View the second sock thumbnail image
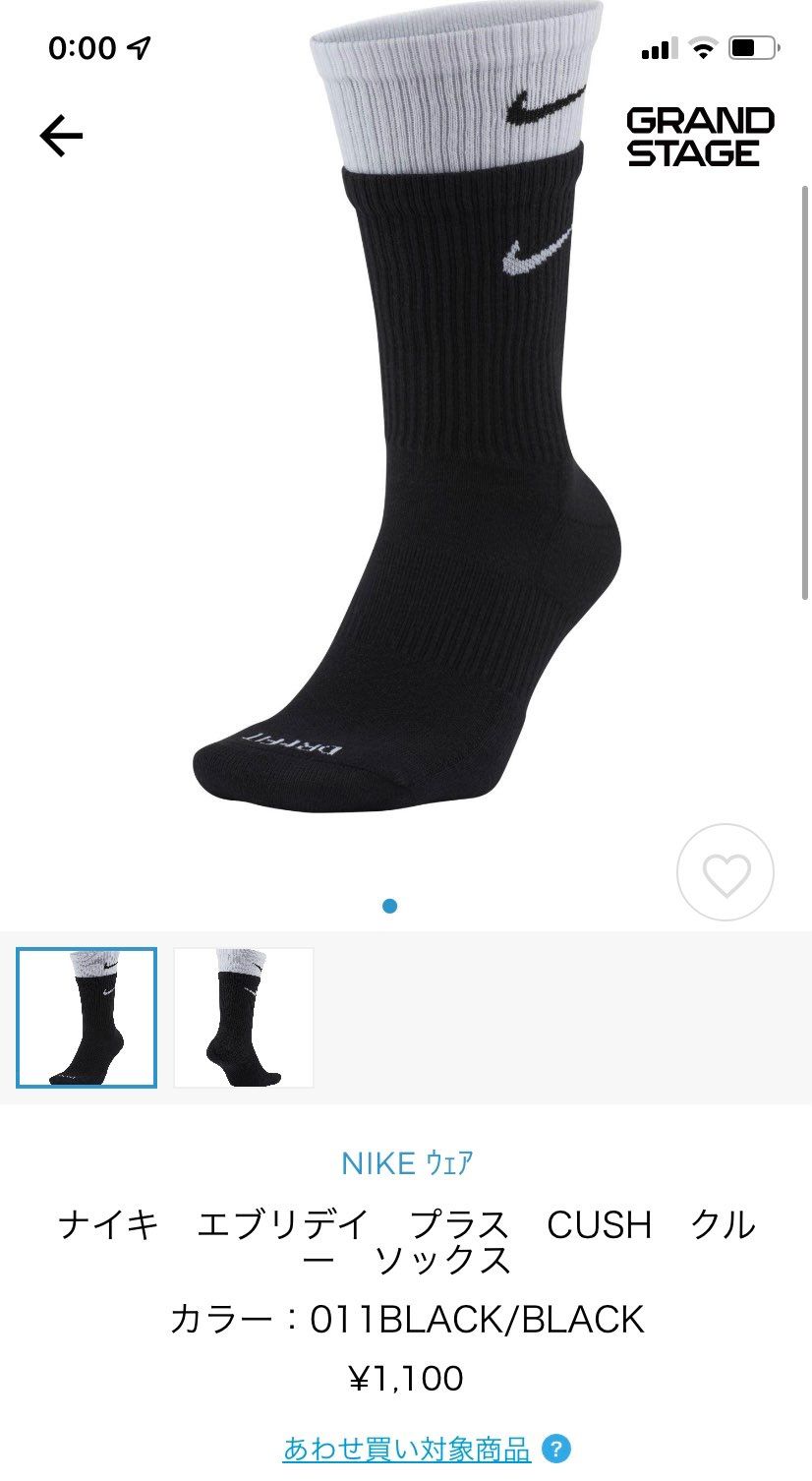Image resolution: width=812 pixels, height=1481 pixels. [244, 1018]
